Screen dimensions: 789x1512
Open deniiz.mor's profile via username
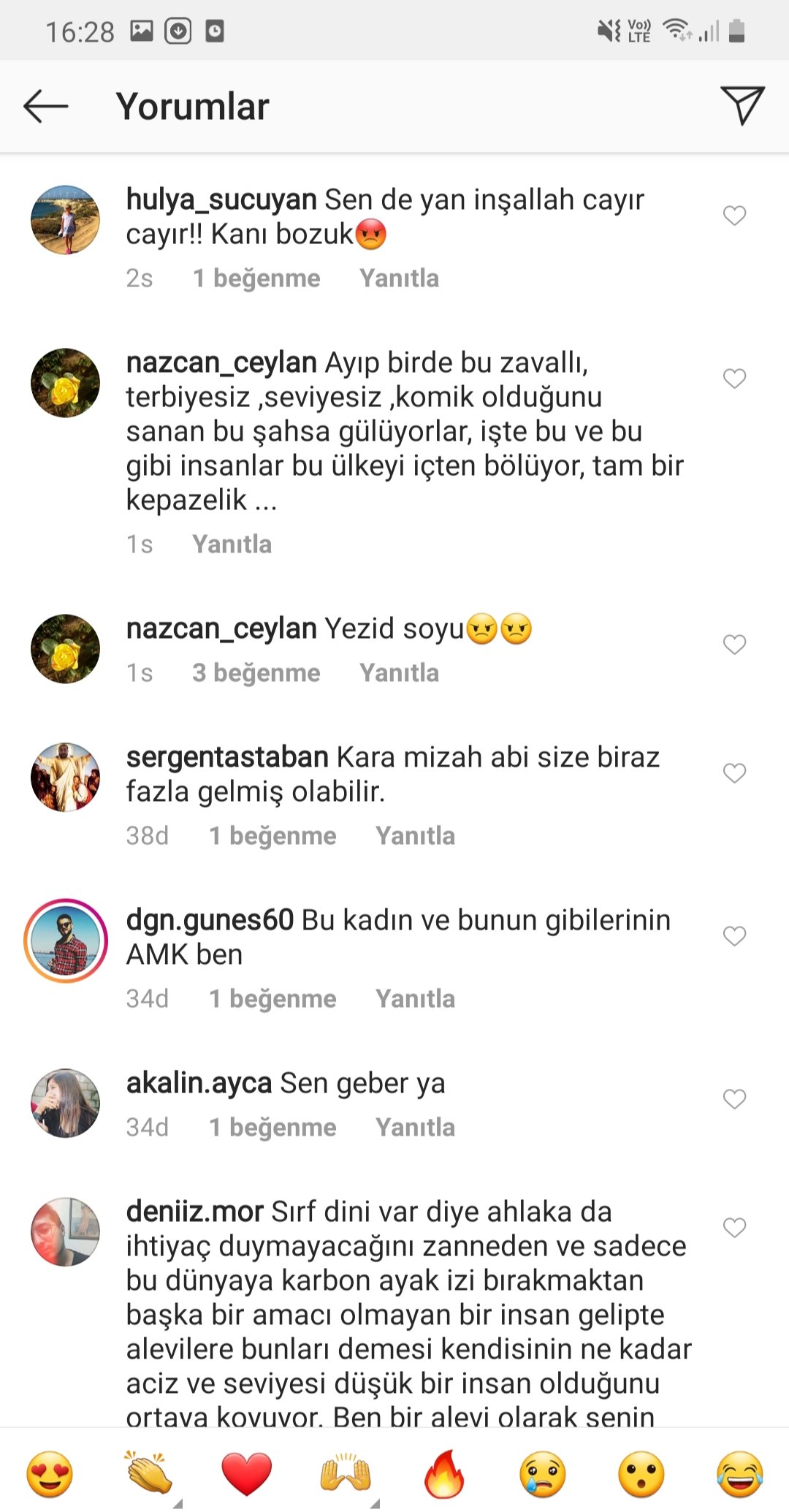click(194, 1212)
